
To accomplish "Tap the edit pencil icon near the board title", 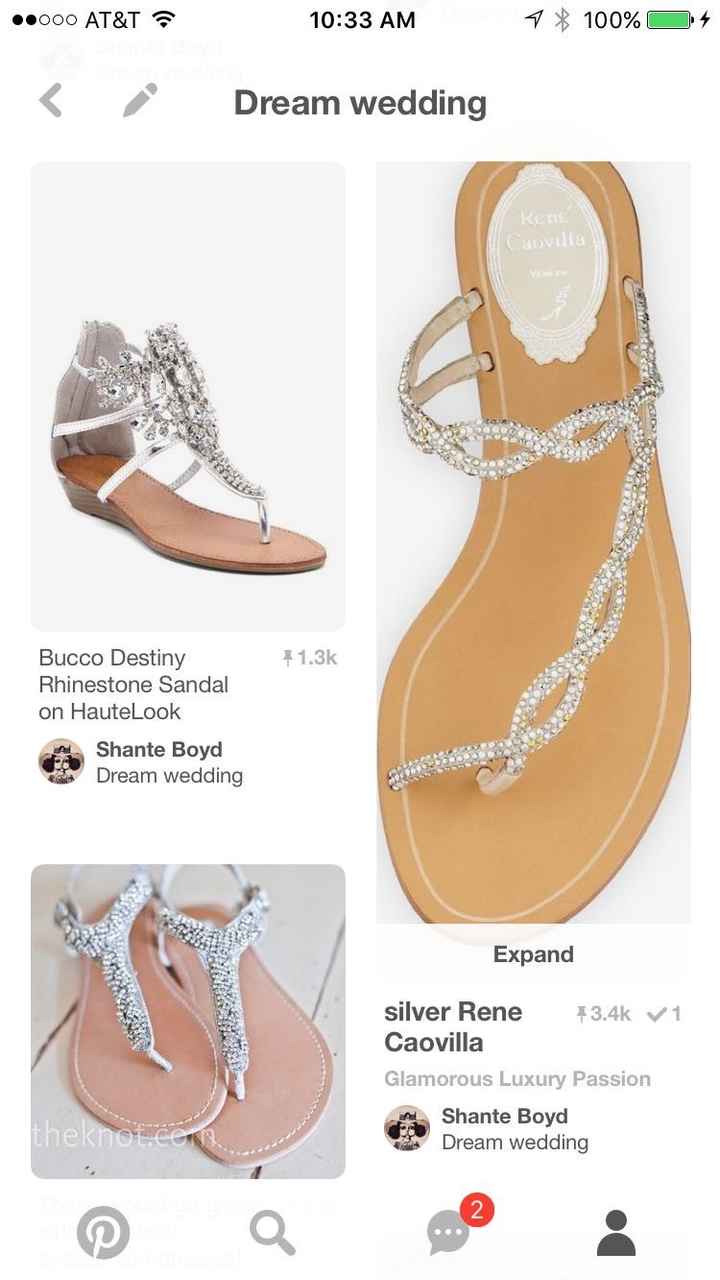I will coord(141,101).
